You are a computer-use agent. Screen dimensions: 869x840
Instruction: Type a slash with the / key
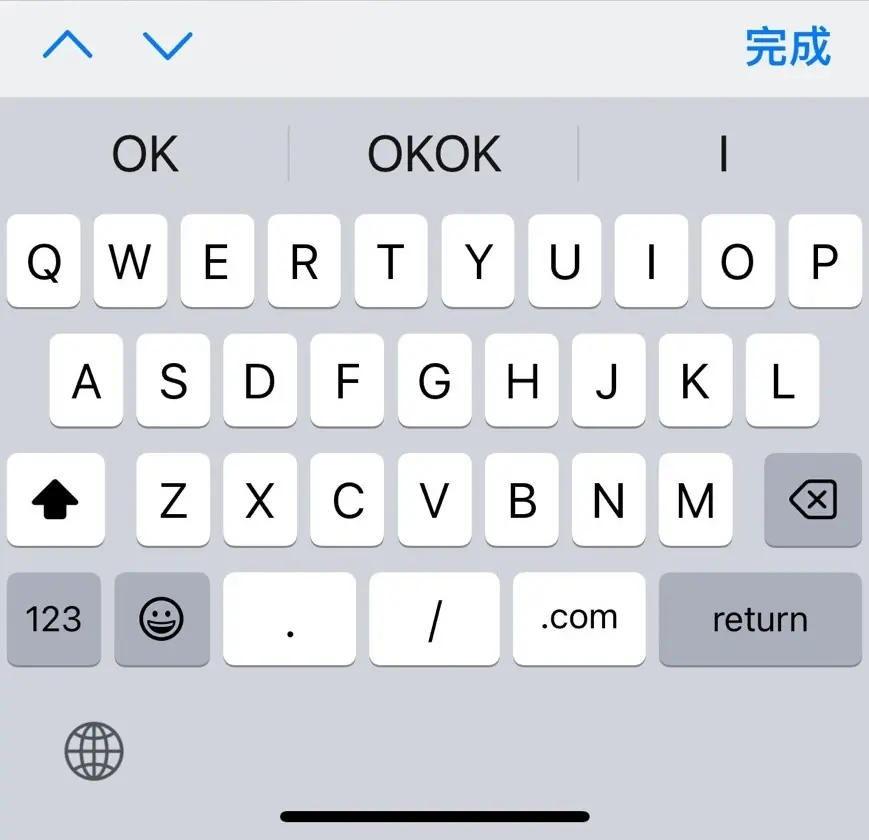pos(434,619)
